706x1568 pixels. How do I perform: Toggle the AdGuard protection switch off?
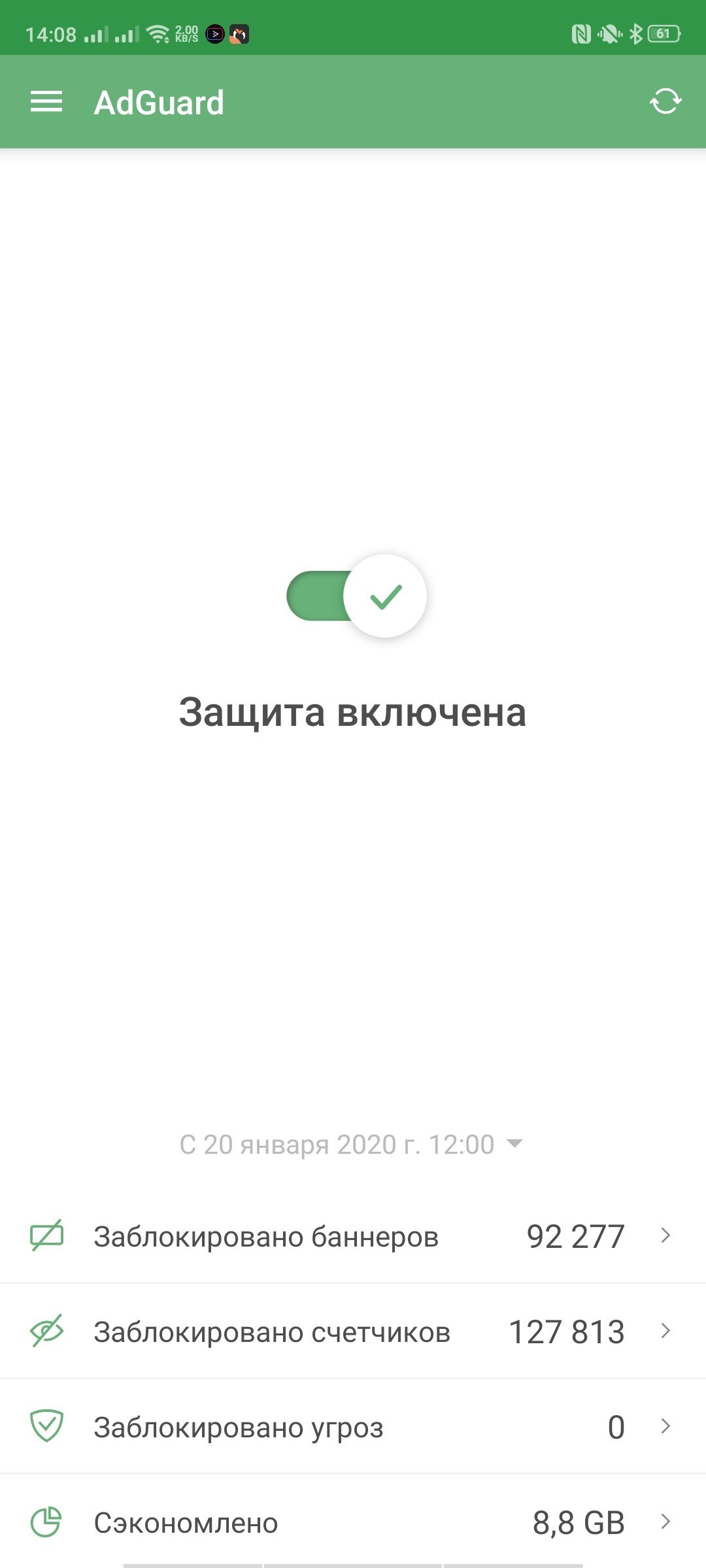(x=357, y=596)
